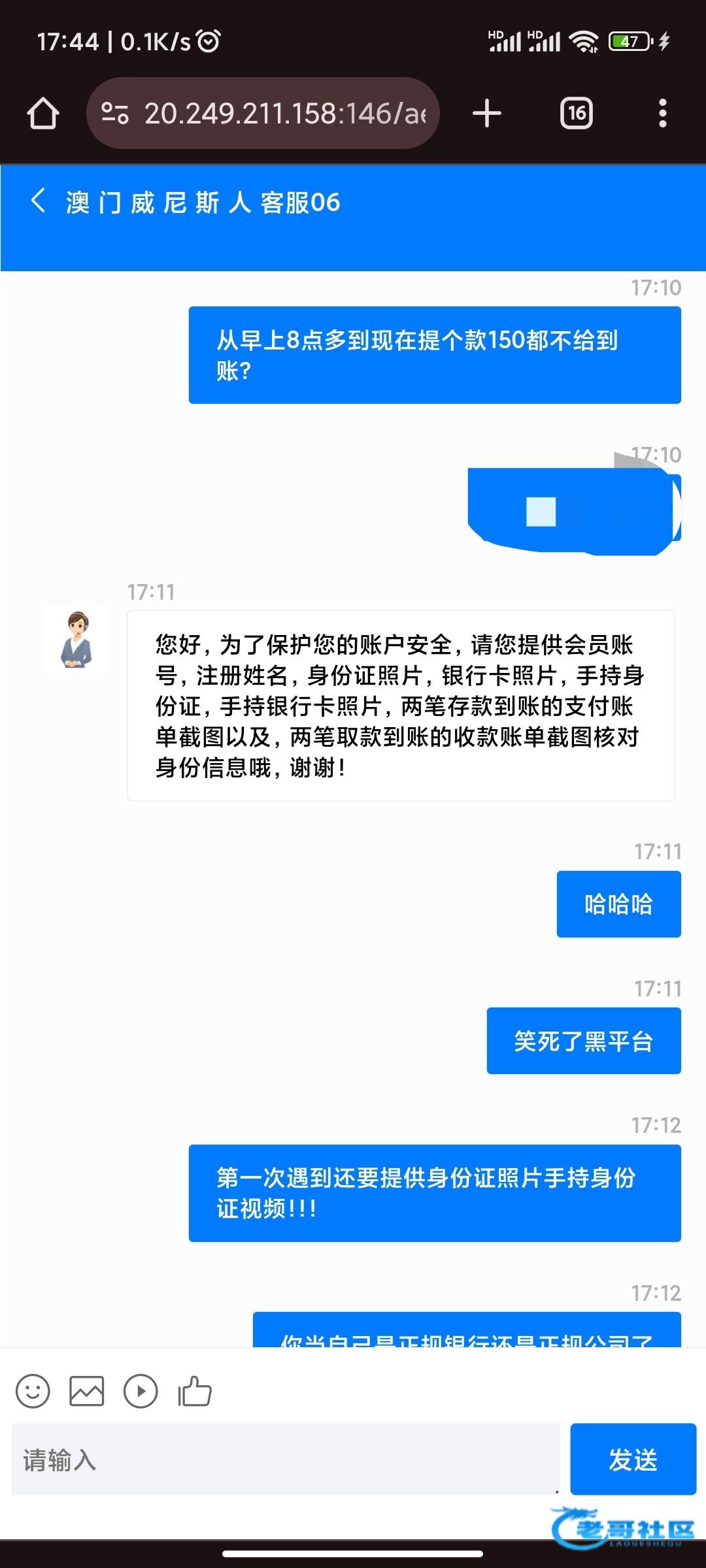Open a new browser tab

pos(487,114)
